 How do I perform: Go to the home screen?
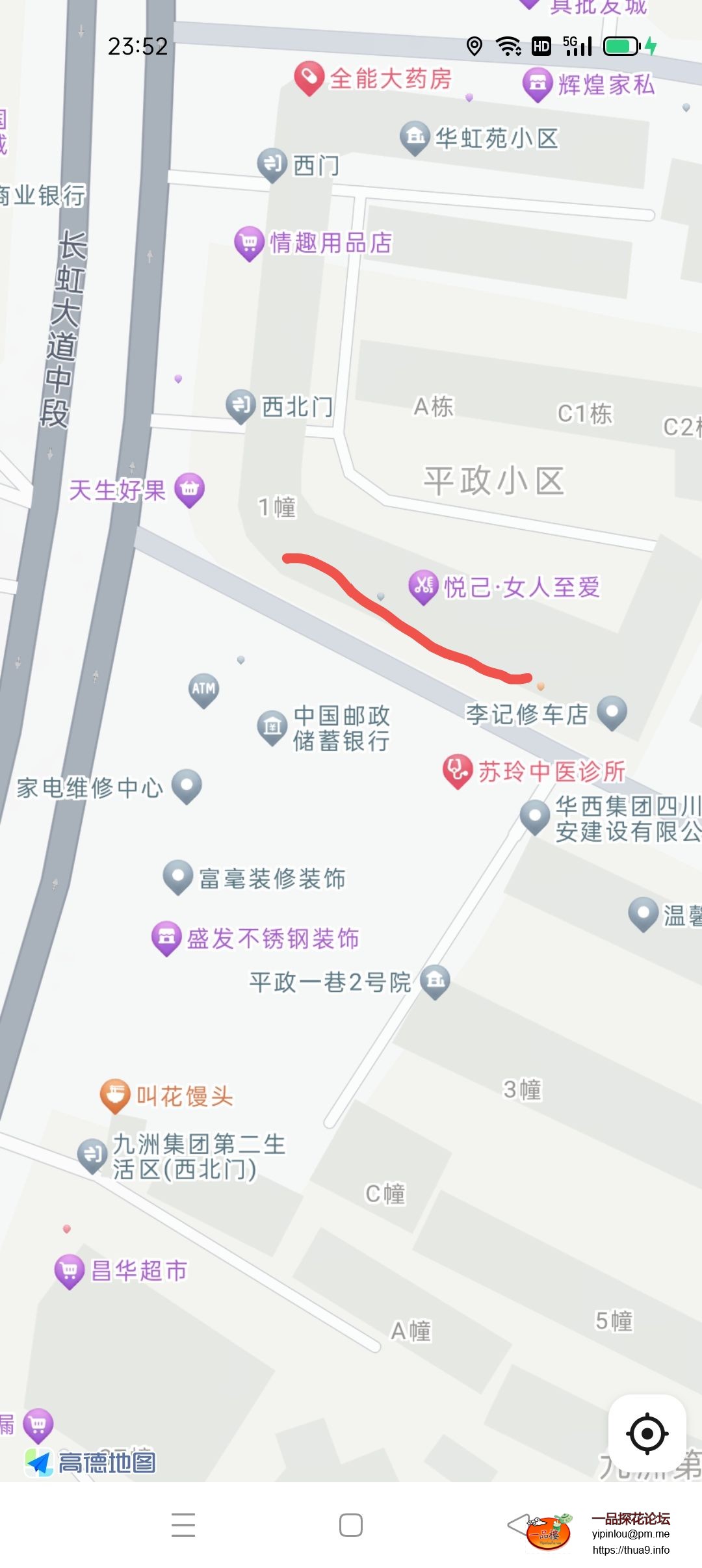[x=351, y=1524]
